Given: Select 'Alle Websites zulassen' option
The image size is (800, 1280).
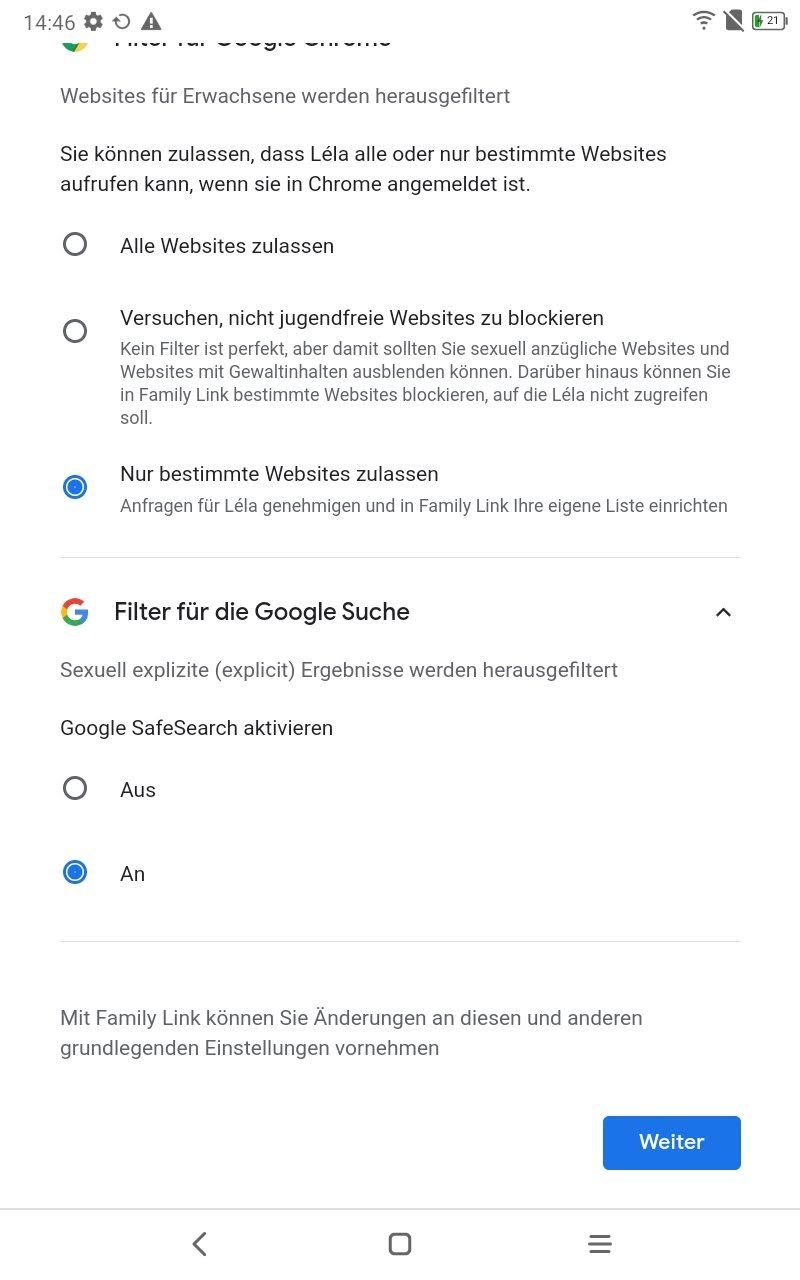Looking at the screenshot, I should pyautogui.click(x=75, y=245).
